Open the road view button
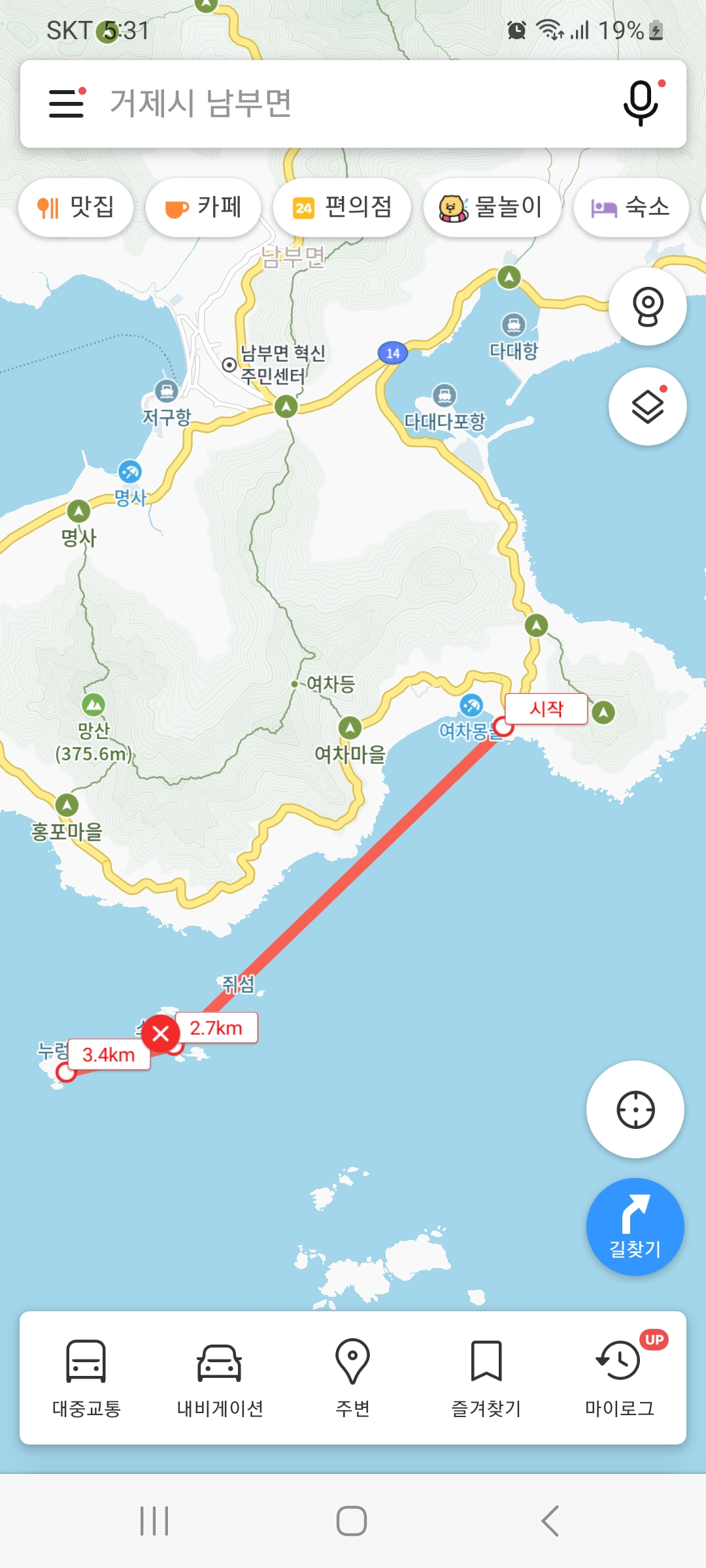706x1568 pixels. point(647,306)
